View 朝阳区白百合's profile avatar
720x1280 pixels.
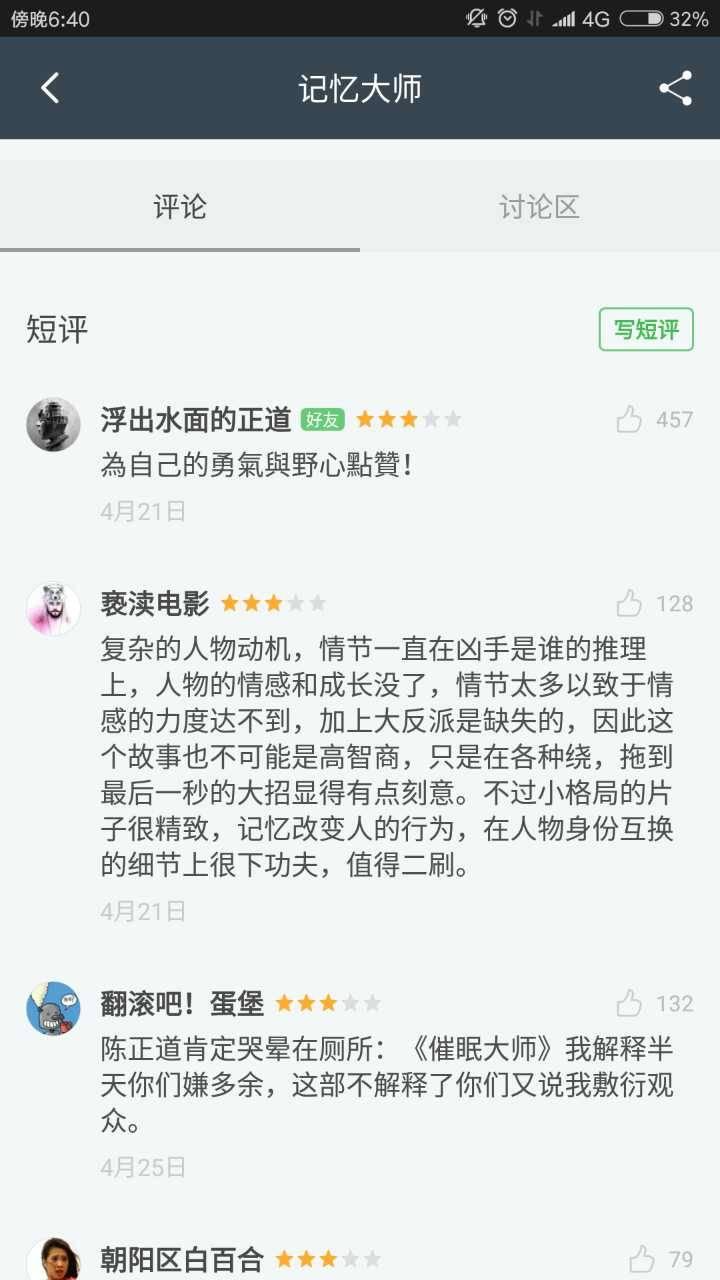pyautogui.click(x=53, y=1260)
